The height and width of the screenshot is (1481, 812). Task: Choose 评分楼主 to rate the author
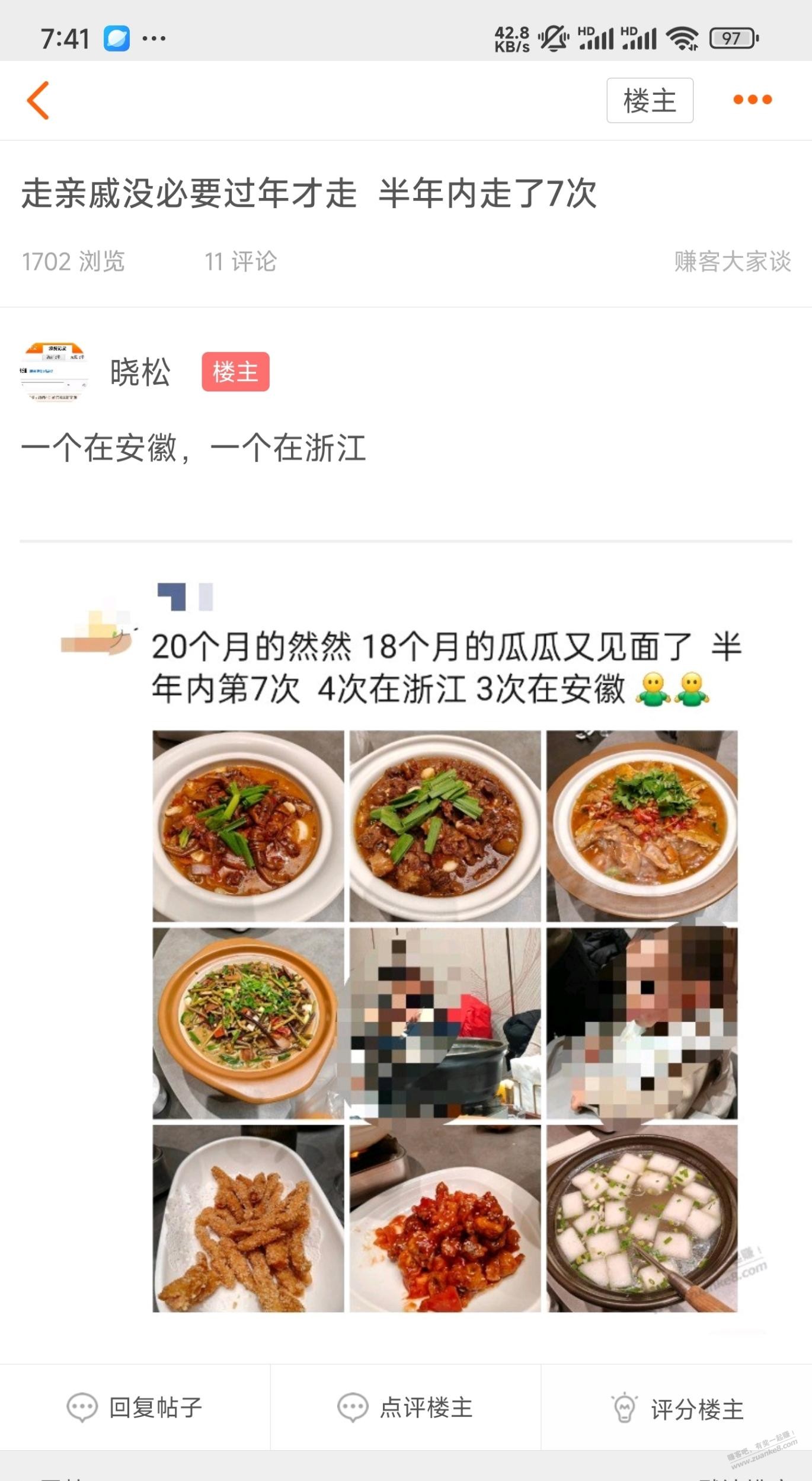[x=677, y=1409]
